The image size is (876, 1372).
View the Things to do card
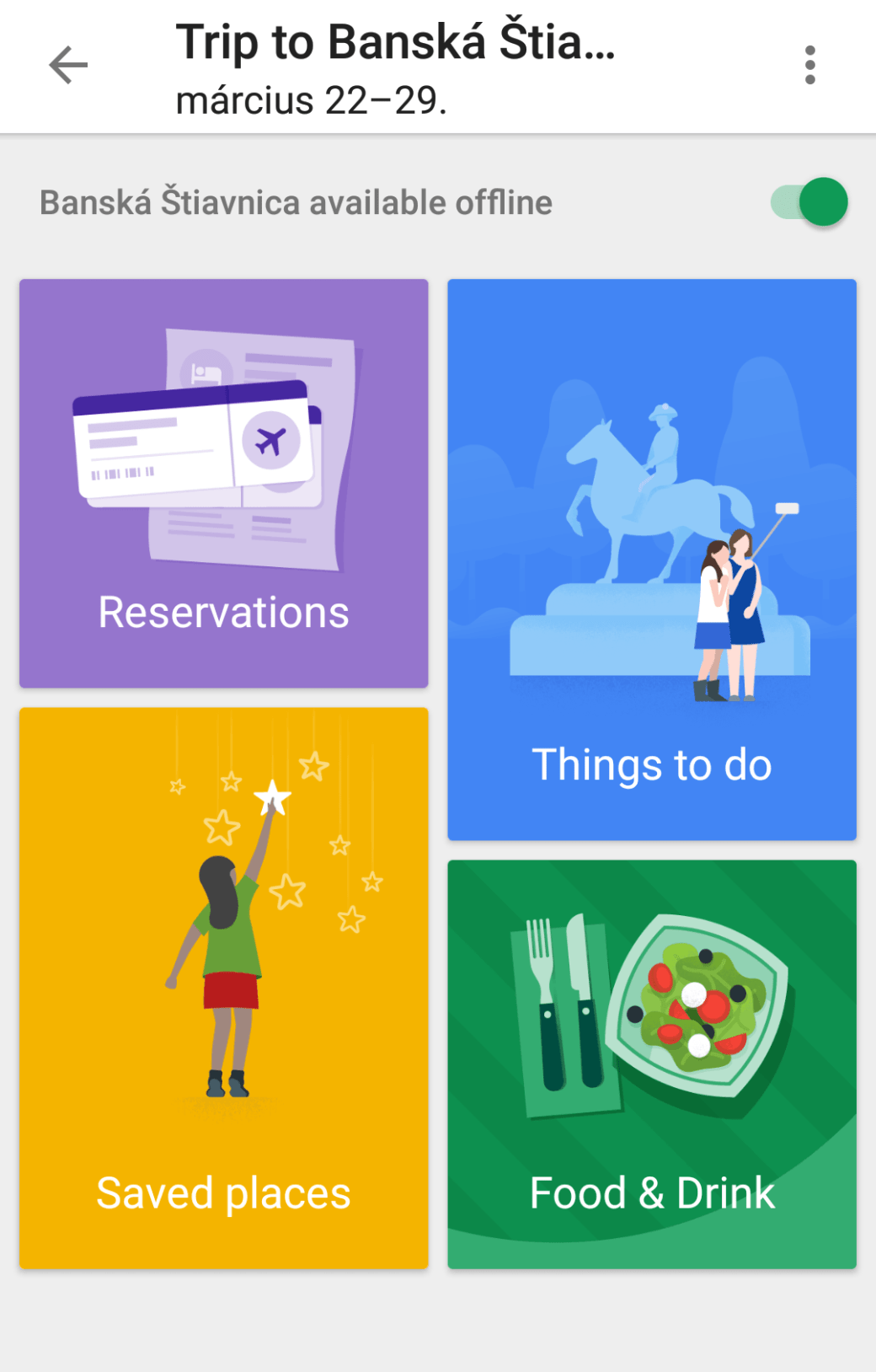(652, 560)
